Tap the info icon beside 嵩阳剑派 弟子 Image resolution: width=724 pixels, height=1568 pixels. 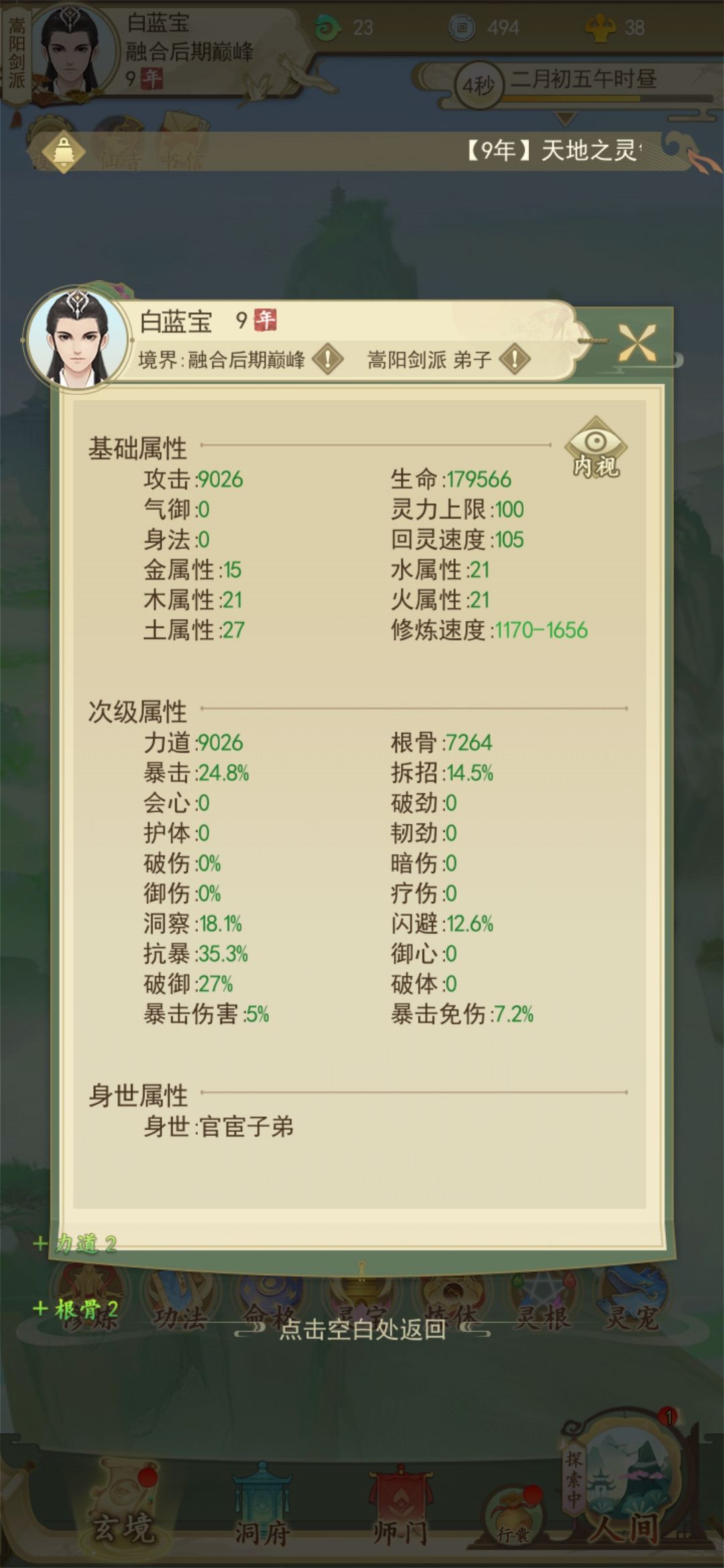(514, 360)
